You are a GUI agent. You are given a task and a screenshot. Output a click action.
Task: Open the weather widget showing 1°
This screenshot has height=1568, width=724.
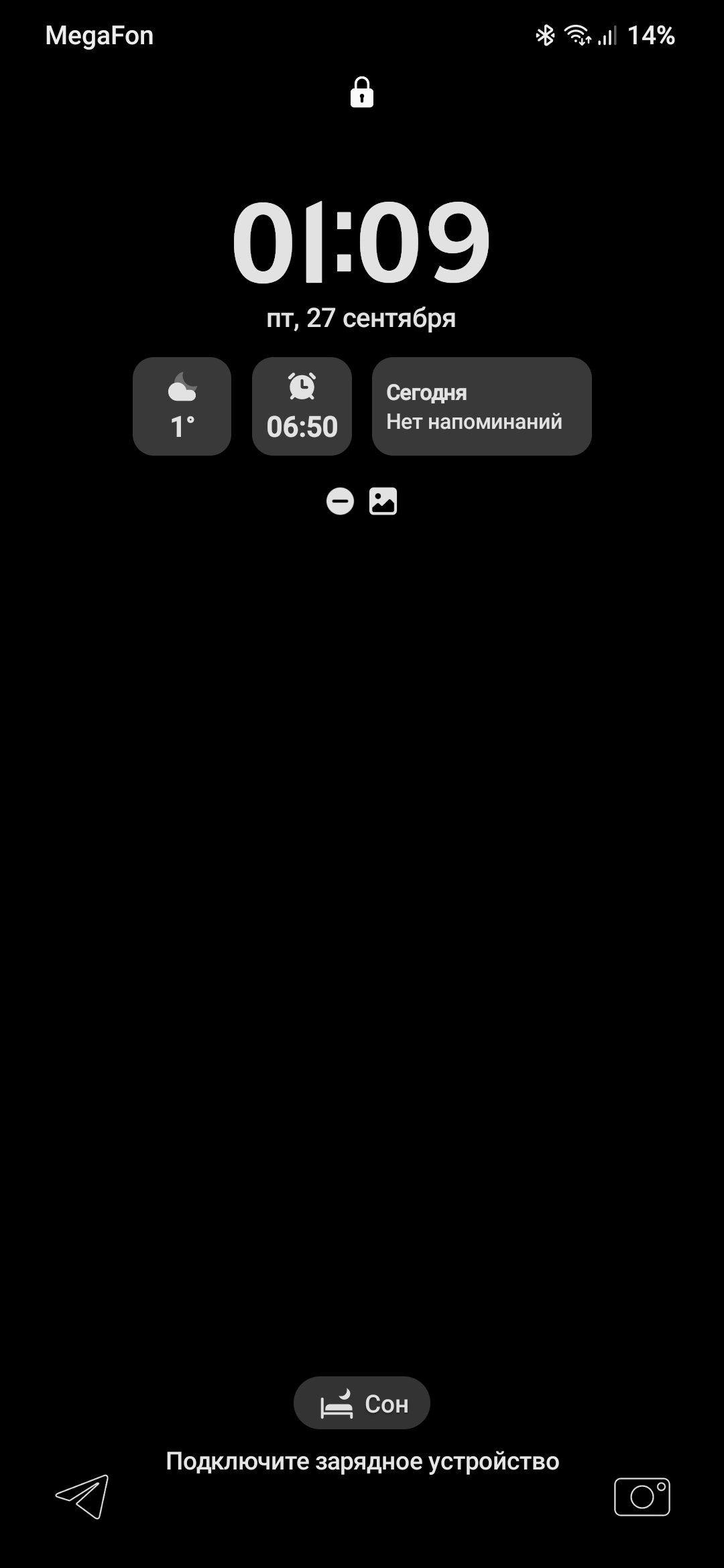click(182, 406)
